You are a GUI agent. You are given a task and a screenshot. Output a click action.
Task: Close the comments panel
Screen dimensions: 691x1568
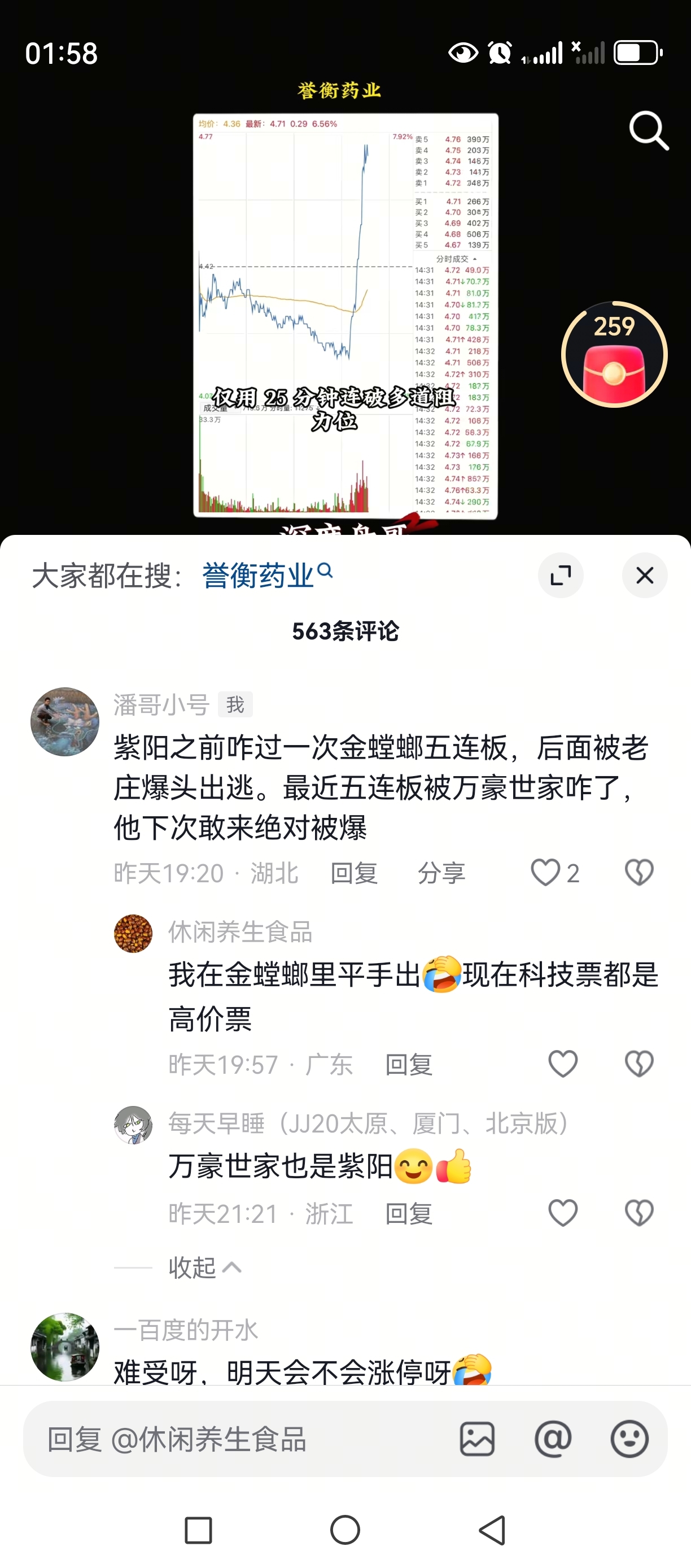click(644, 575)
